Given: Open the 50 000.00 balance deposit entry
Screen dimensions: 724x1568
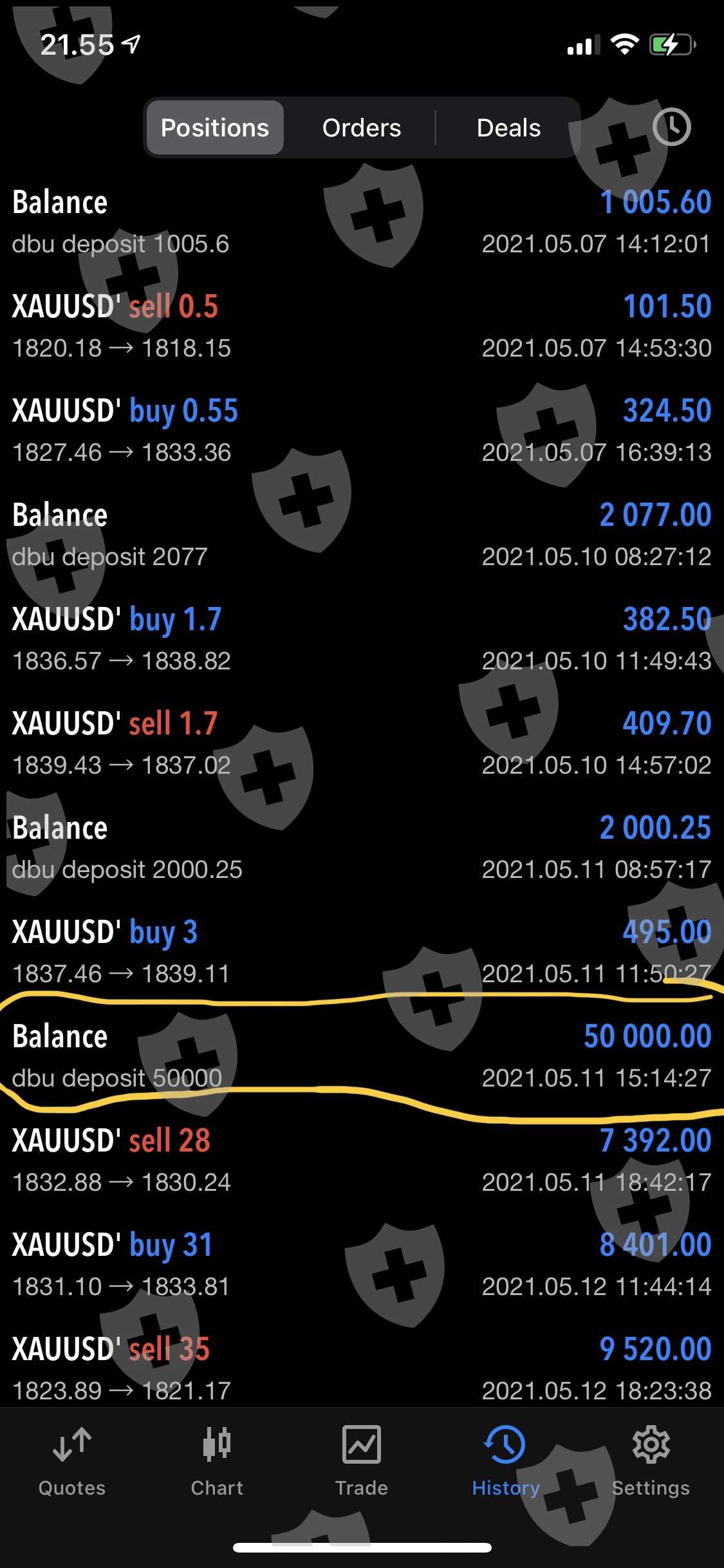Looking at the screenshot, I should (362, 1056).
